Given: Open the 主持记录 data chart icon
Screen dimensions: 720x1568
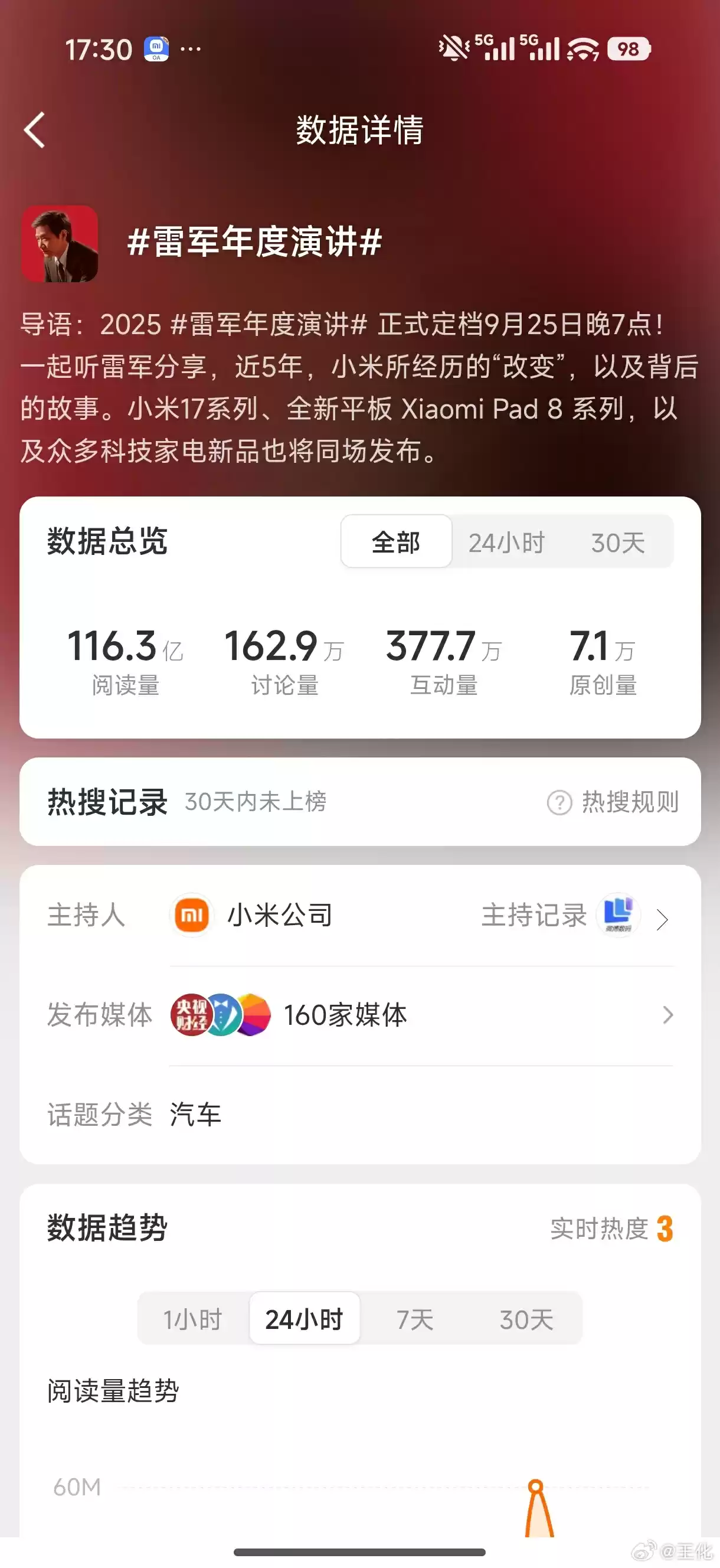Looking at the screenshot, I should (617, 914).
